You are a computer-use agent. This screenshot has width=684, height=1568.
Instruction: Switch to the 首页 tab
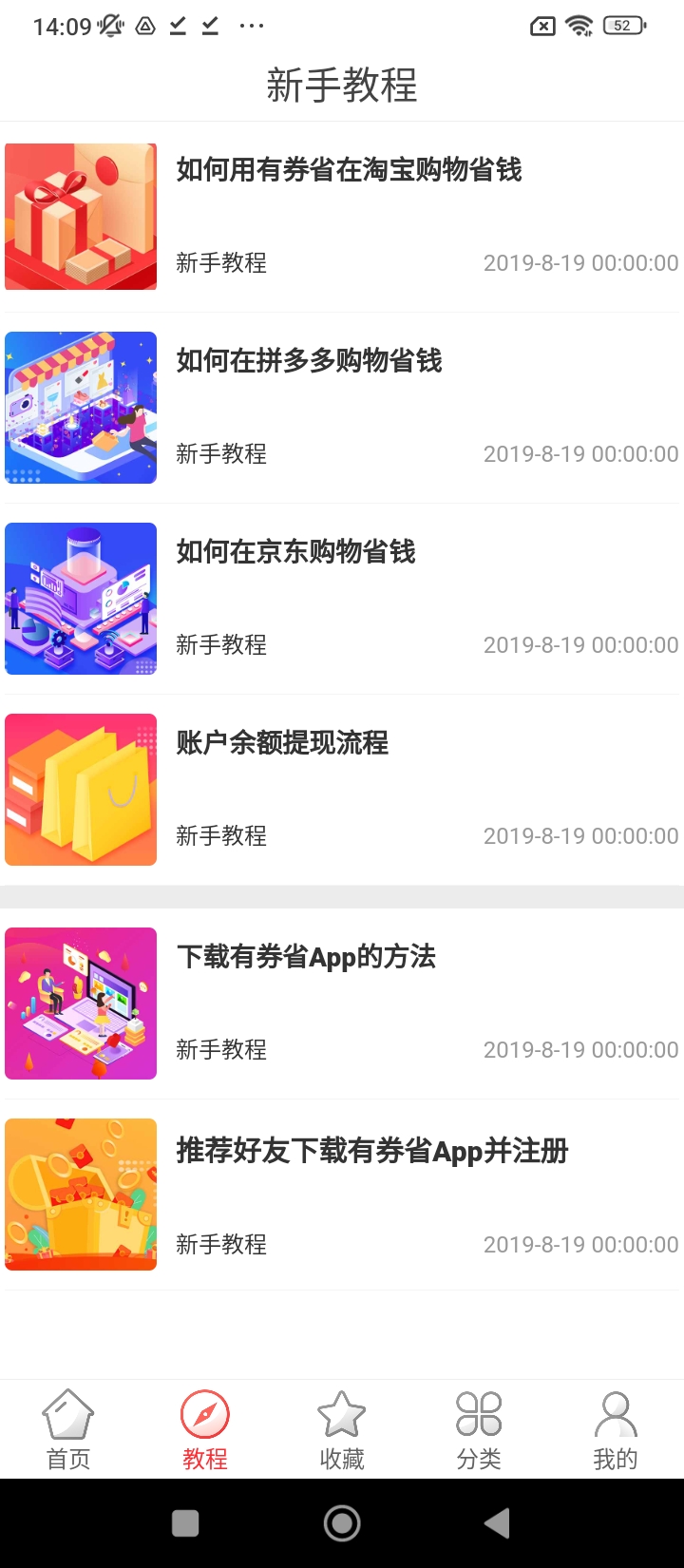(68, 1428)
